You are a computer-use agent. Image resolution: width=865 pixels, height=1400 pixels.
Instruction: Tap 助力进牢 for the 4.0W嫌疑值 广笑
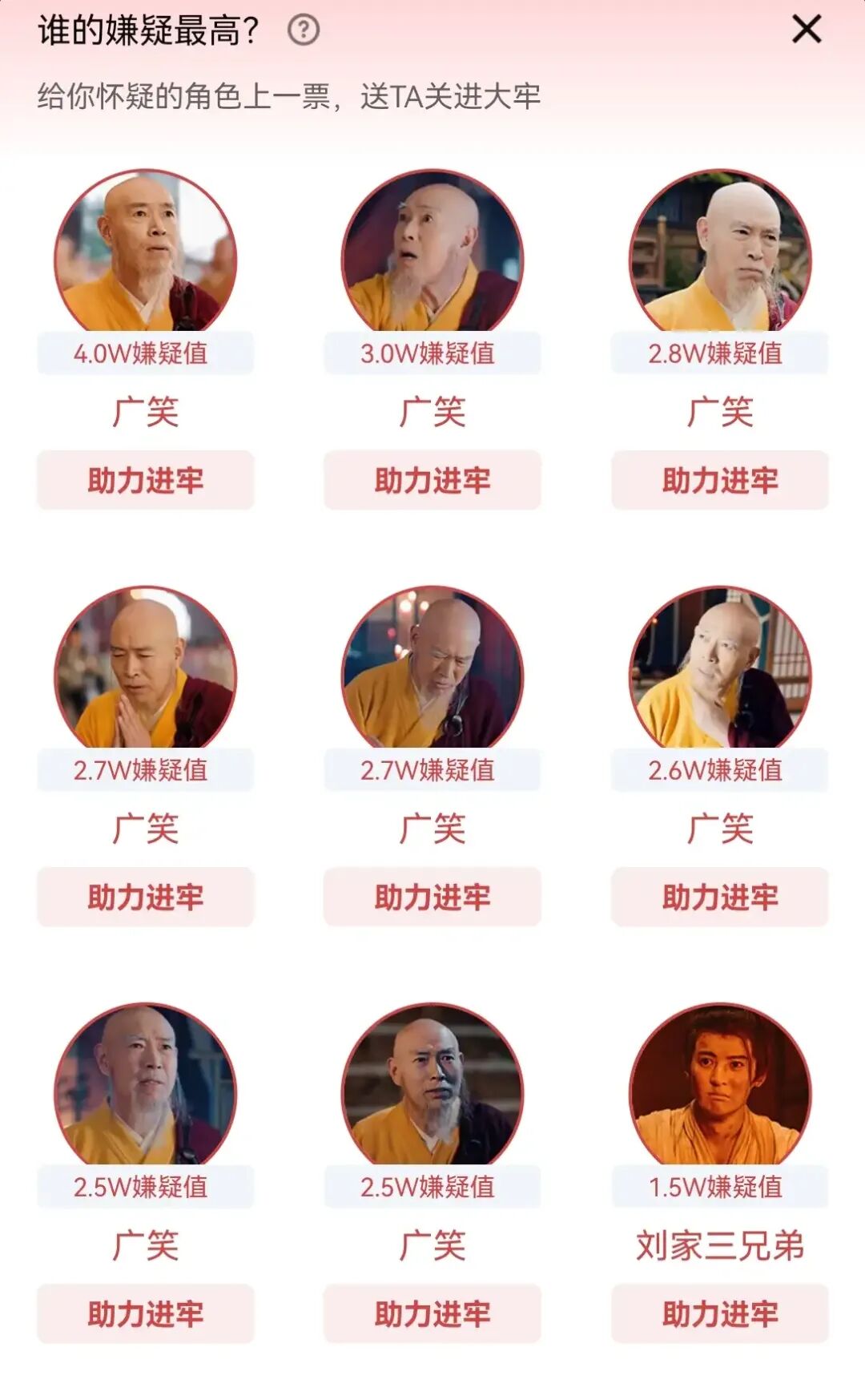point(145,480)
